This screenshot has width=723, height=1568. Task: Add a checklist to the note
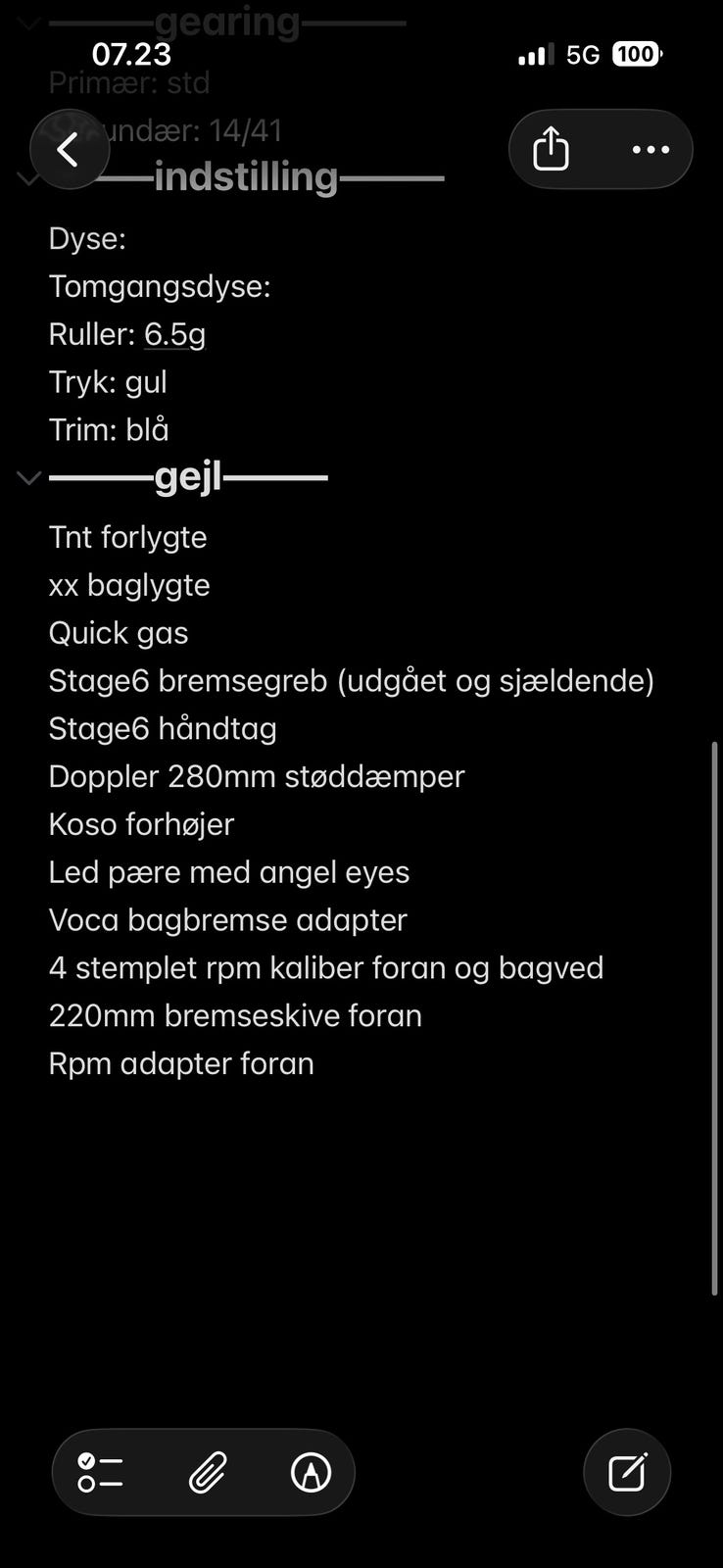[x=101, y=1473]
